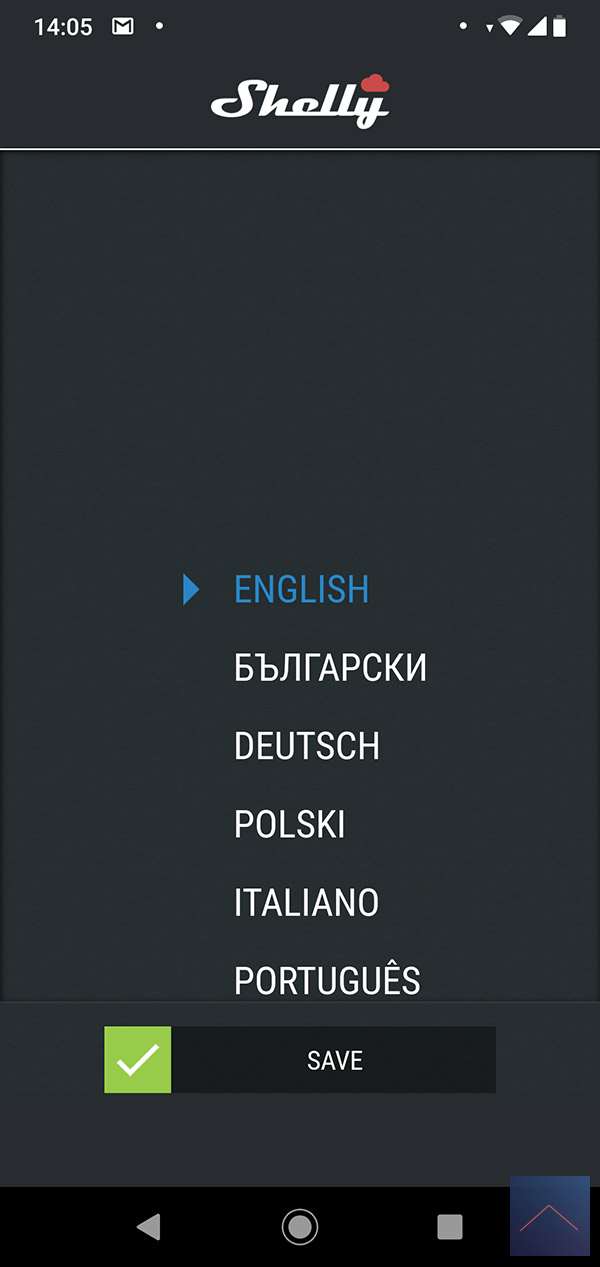Choose БЪЛГАРСКИ language option
Screen dimensions: 600x1267
point(330,668)
